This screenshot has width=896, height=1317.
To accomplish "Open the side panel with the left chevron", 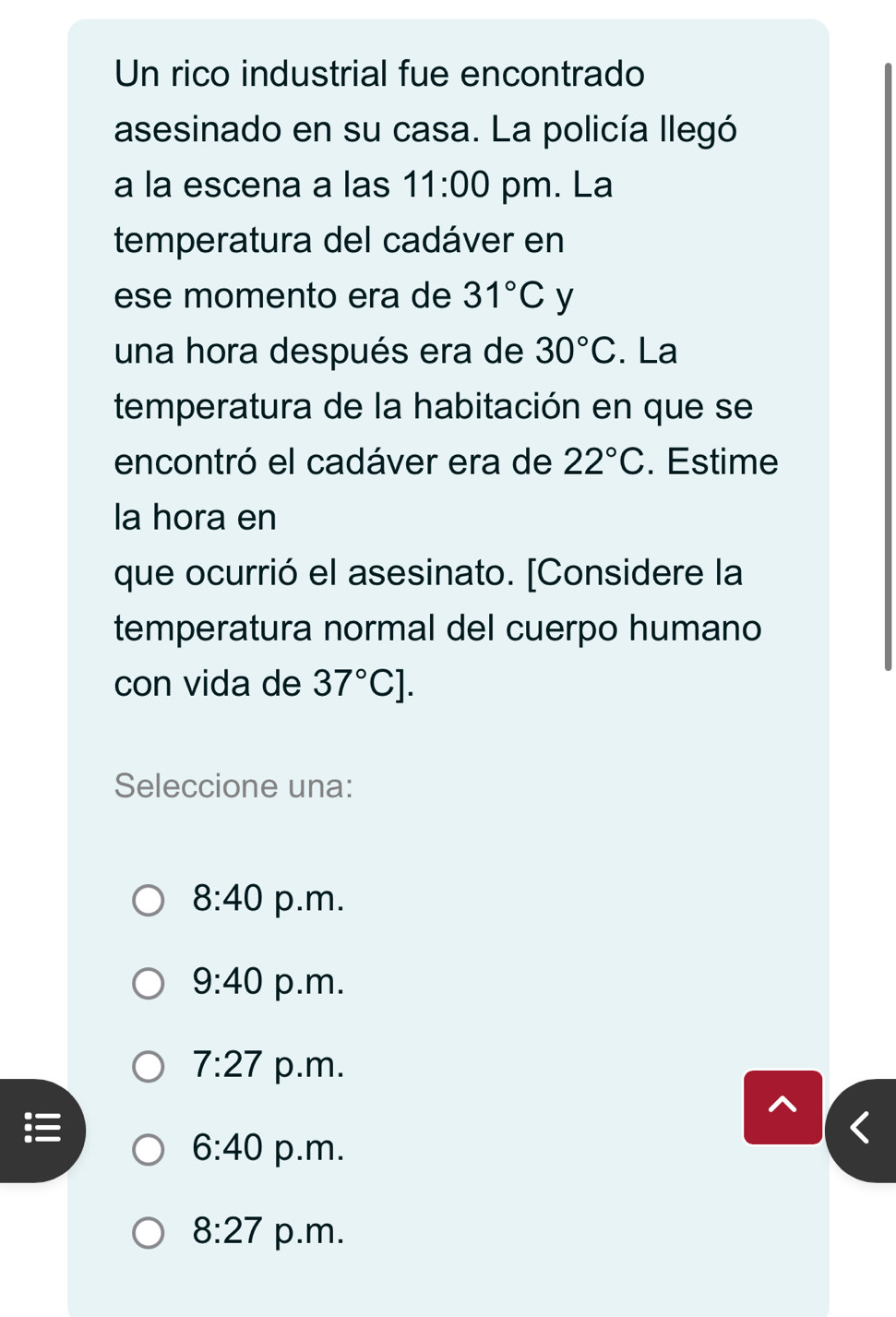I will click(861, 1129).
